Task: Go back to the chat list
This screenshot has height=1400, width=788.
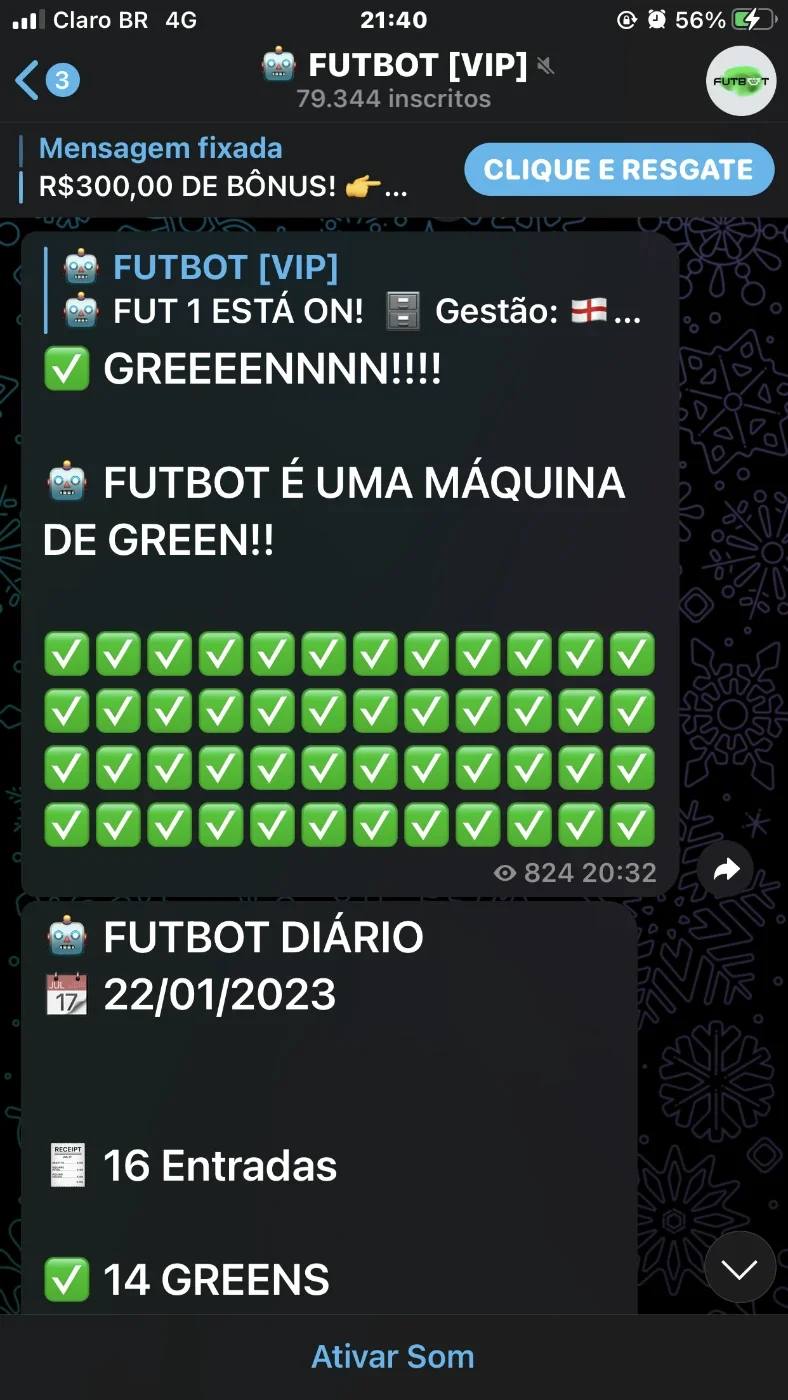Action: coord(46,80)
